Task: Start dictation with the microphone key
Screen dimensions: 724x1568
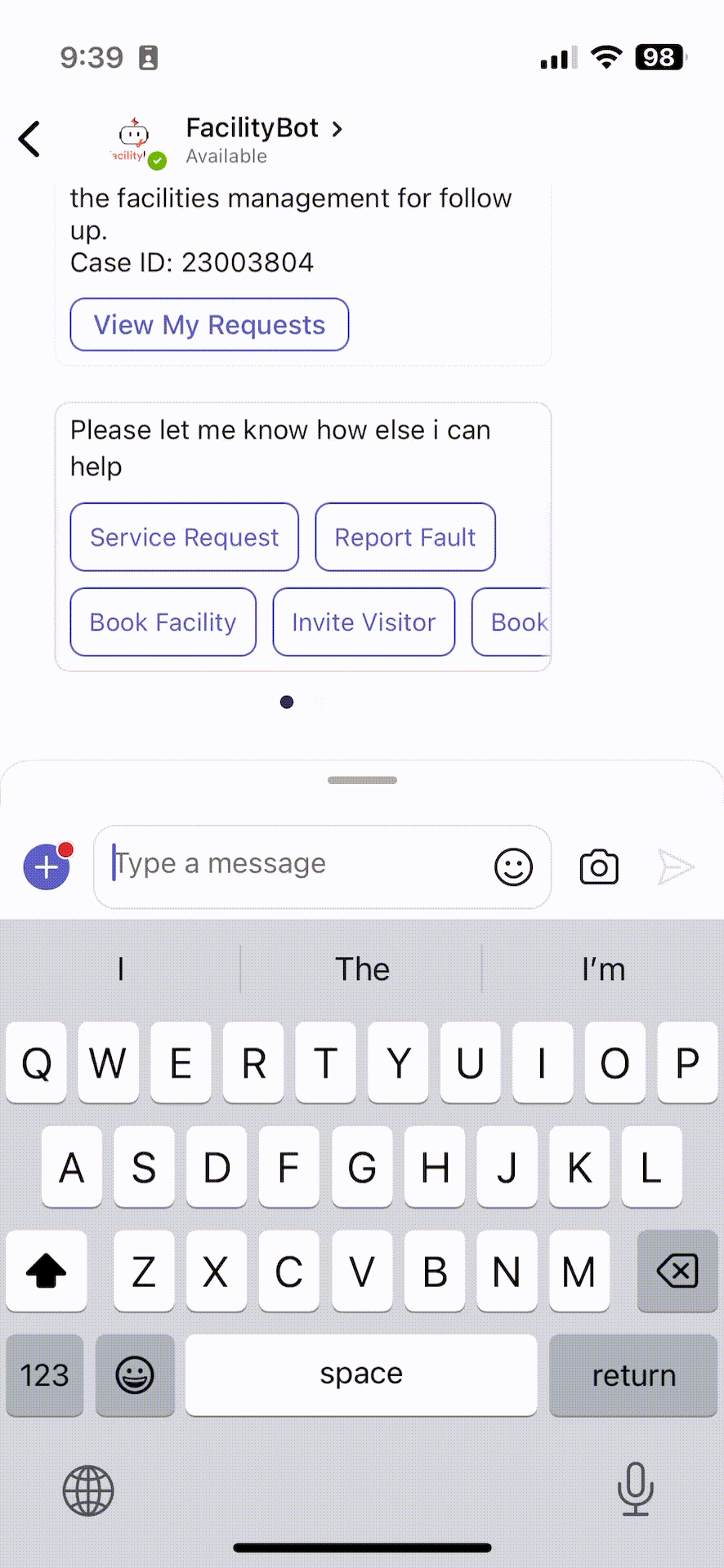Action: coord(635,1490)
